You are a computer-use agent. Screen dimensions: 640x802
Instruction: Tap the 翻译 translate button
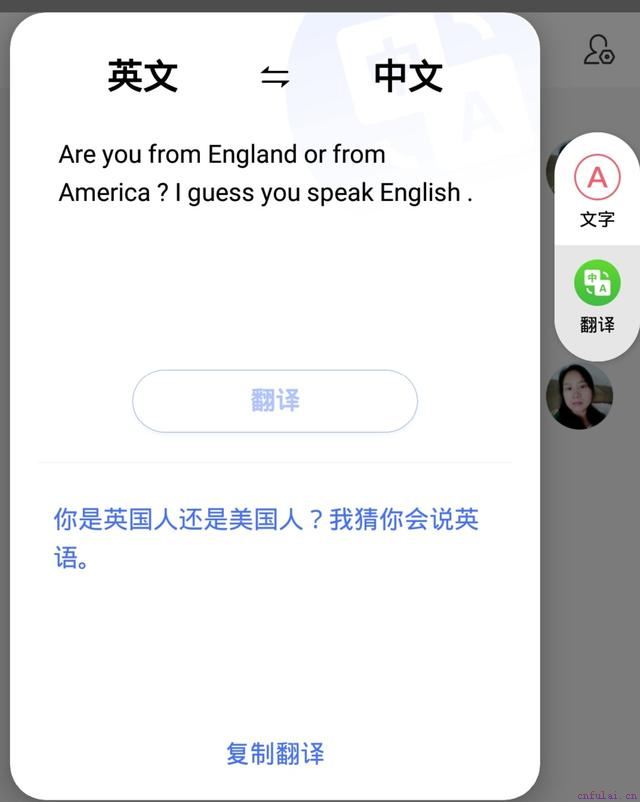tap(275, 401)
